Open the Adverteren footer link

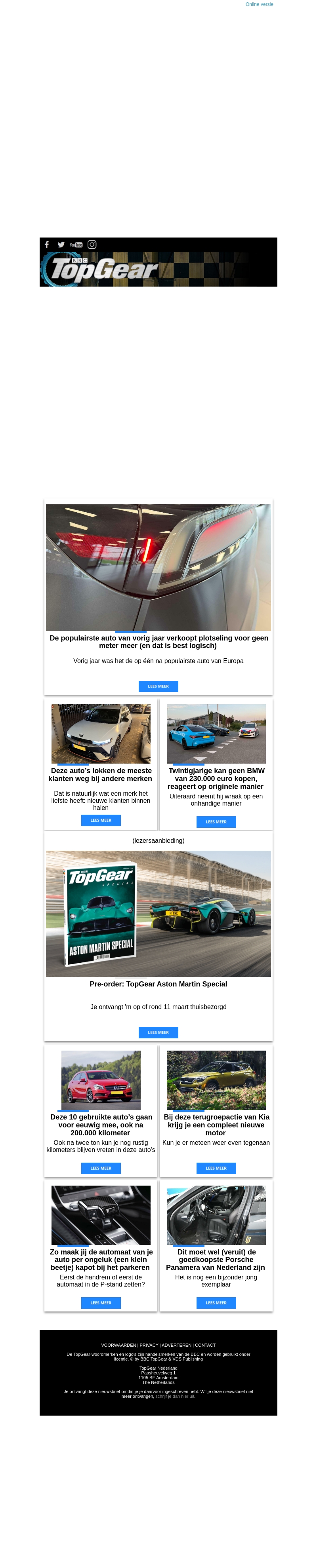(176, 1345)
